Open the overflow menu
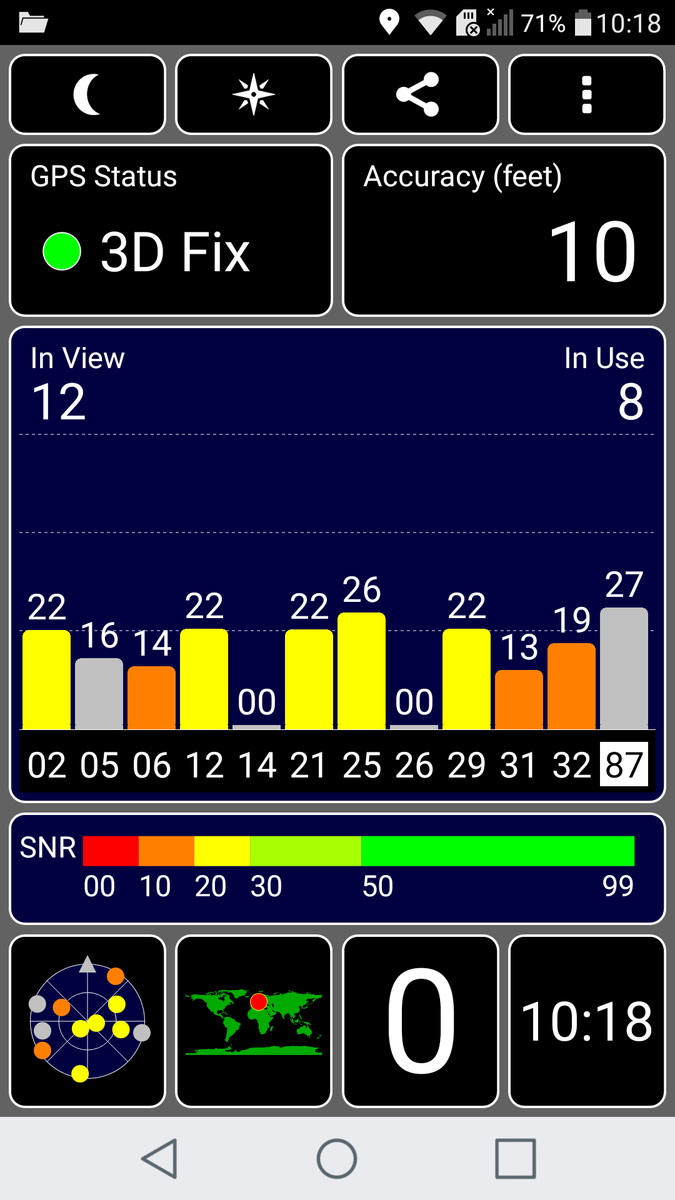675x1200 pixels. [x=587, y=95]
